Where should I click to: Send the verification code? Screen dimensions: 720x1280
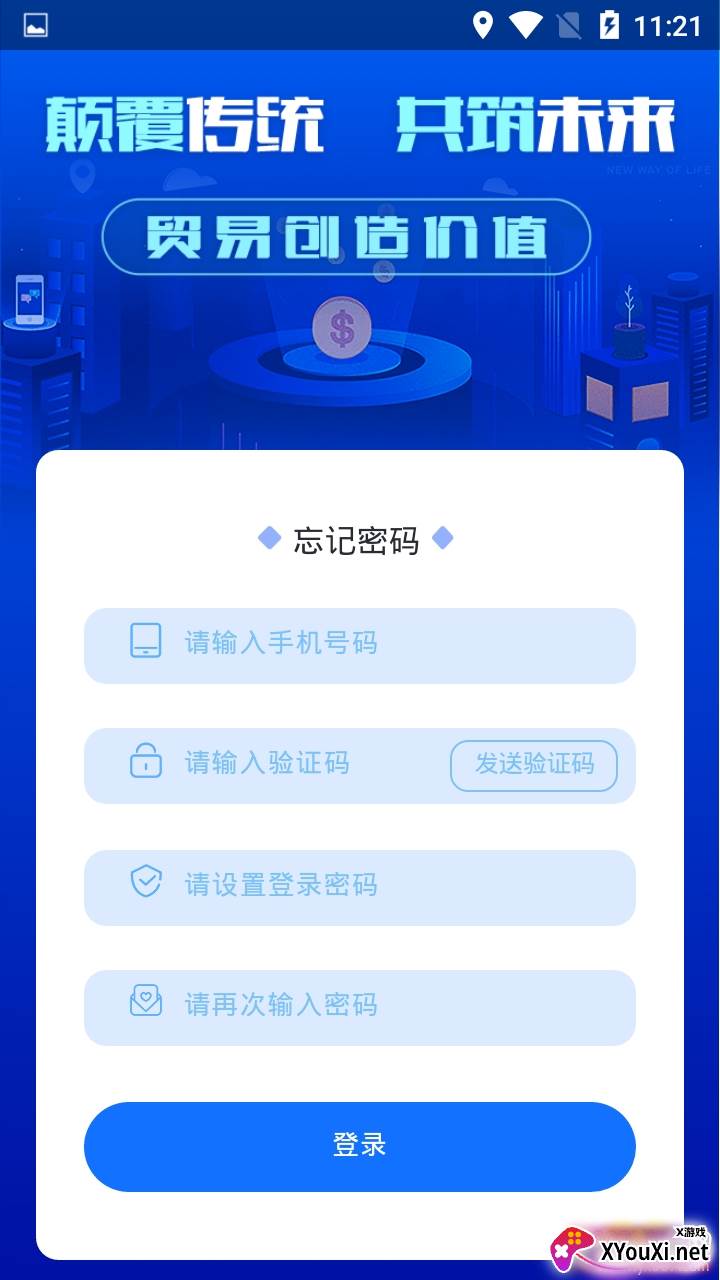tap(534, 766)
